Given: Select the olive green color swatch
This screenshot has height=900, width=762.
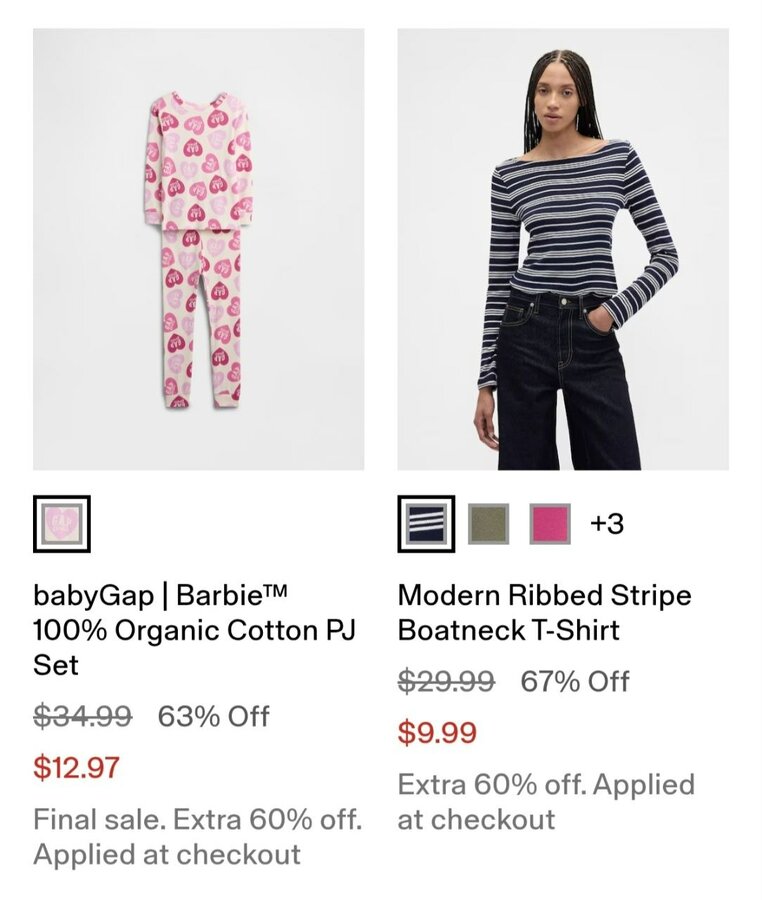Looking at the screenshot, I should [x=489, y=523].
